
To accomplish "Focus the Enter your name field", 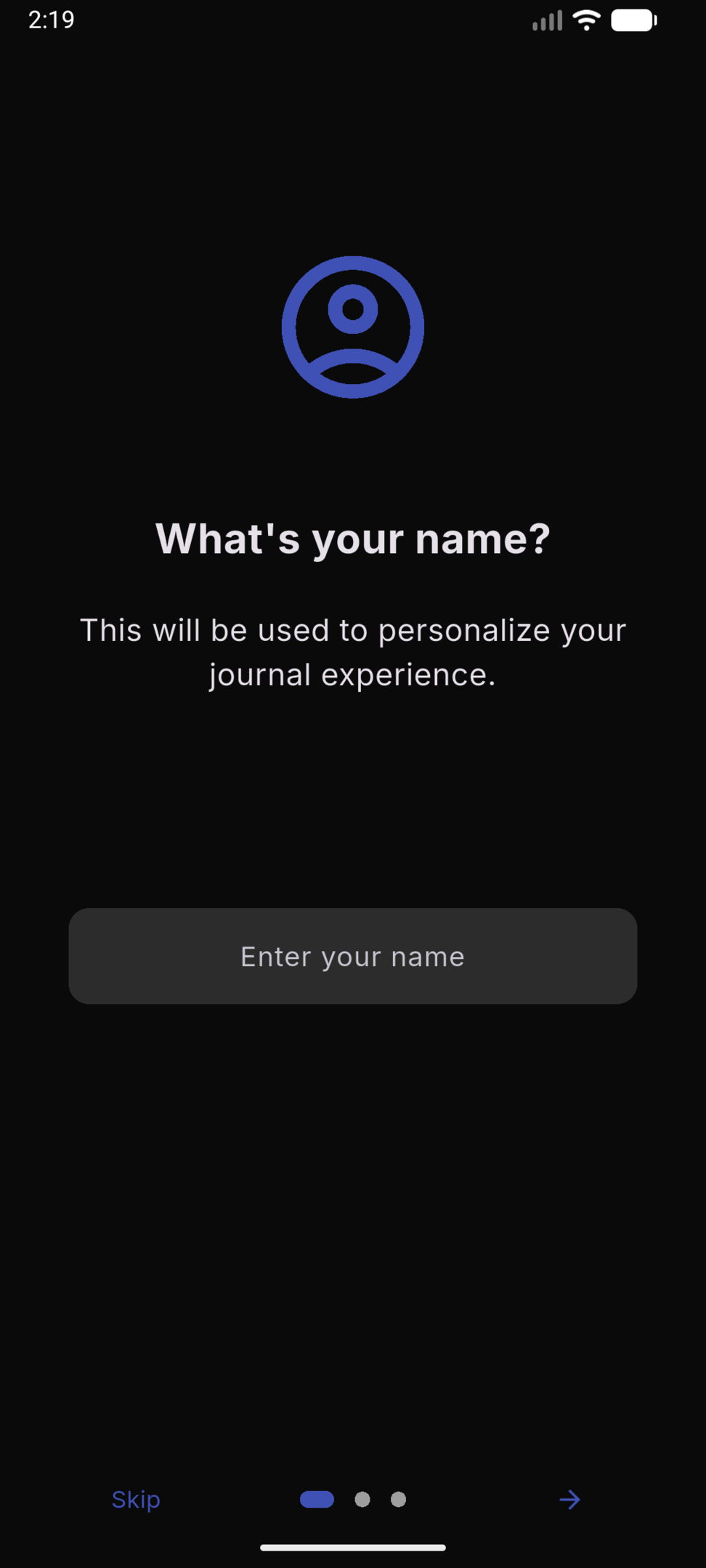I will pos(353,956).
